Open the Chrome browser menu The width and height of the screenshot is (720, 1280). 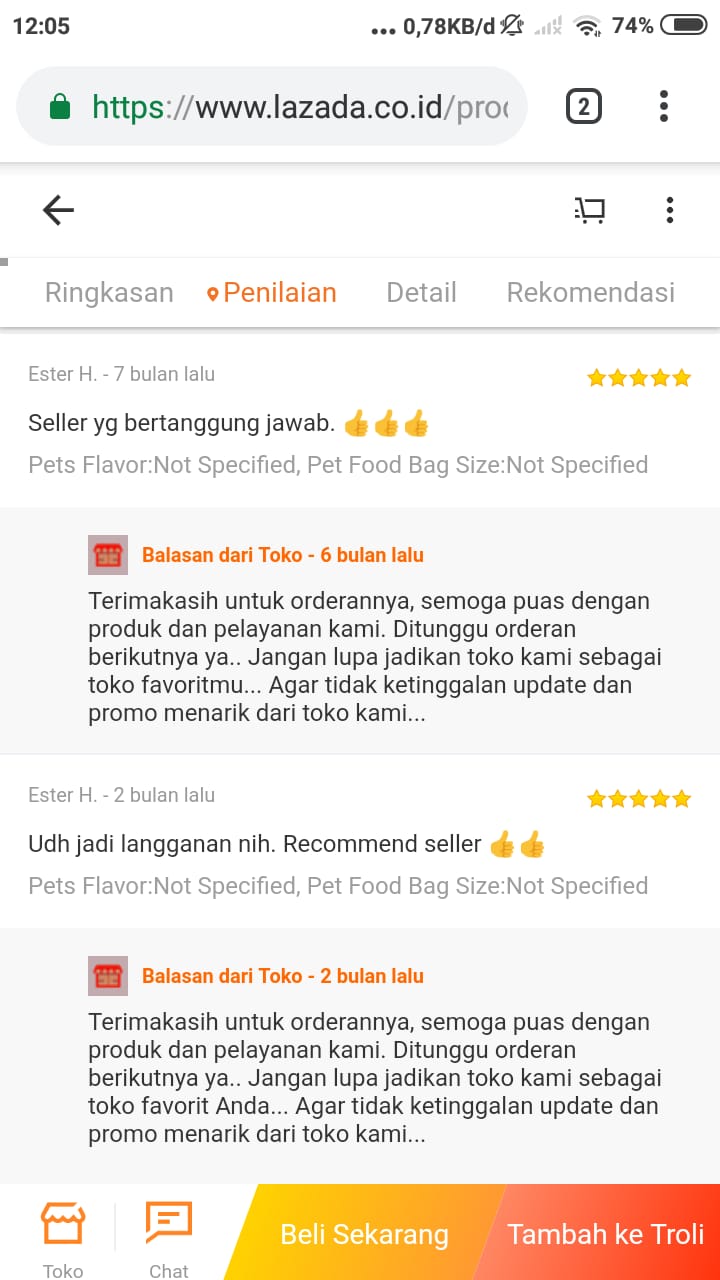pos(664,106)
